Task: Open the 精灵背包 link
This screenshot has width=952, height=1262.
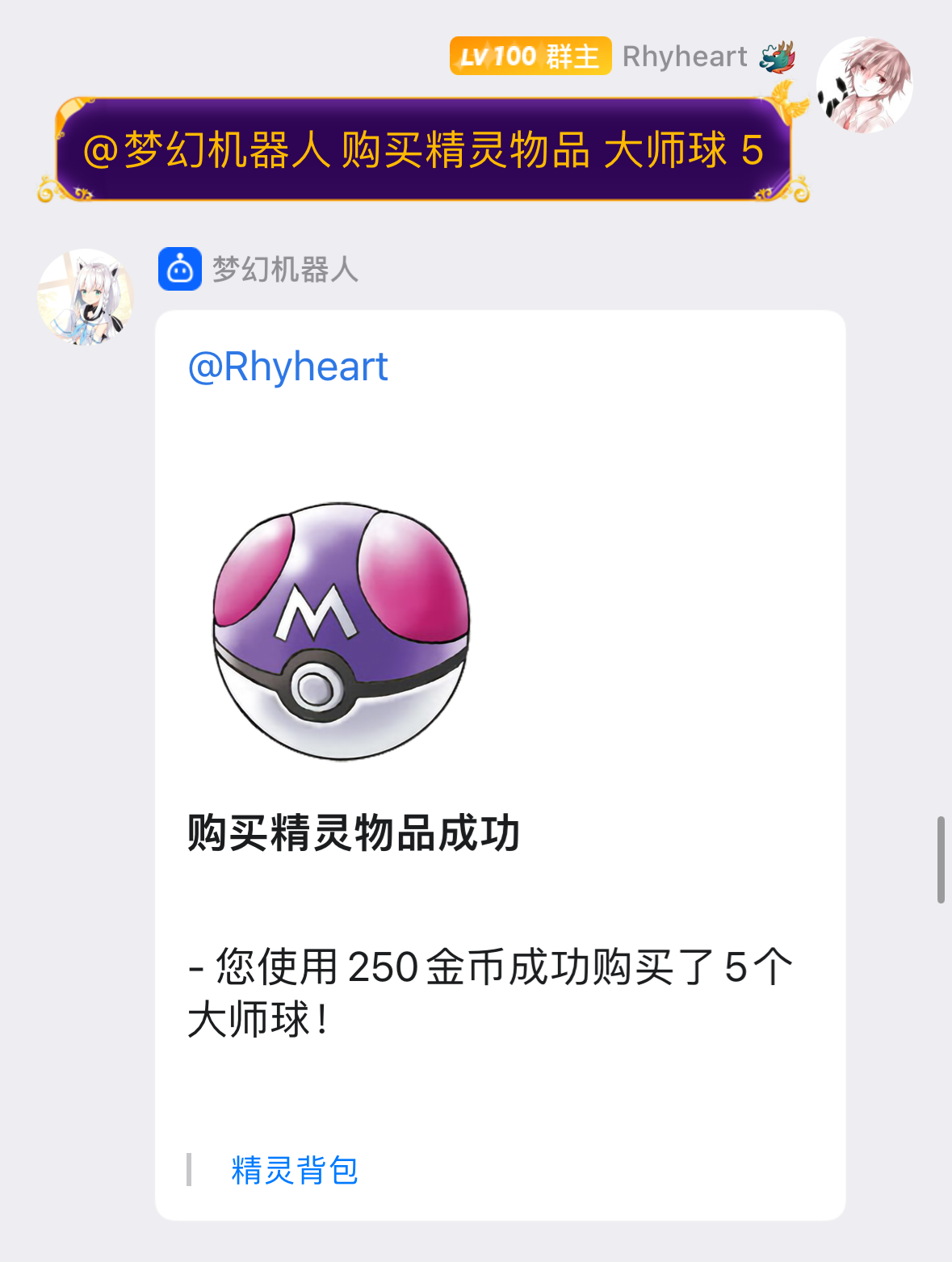Action: 295,1170
